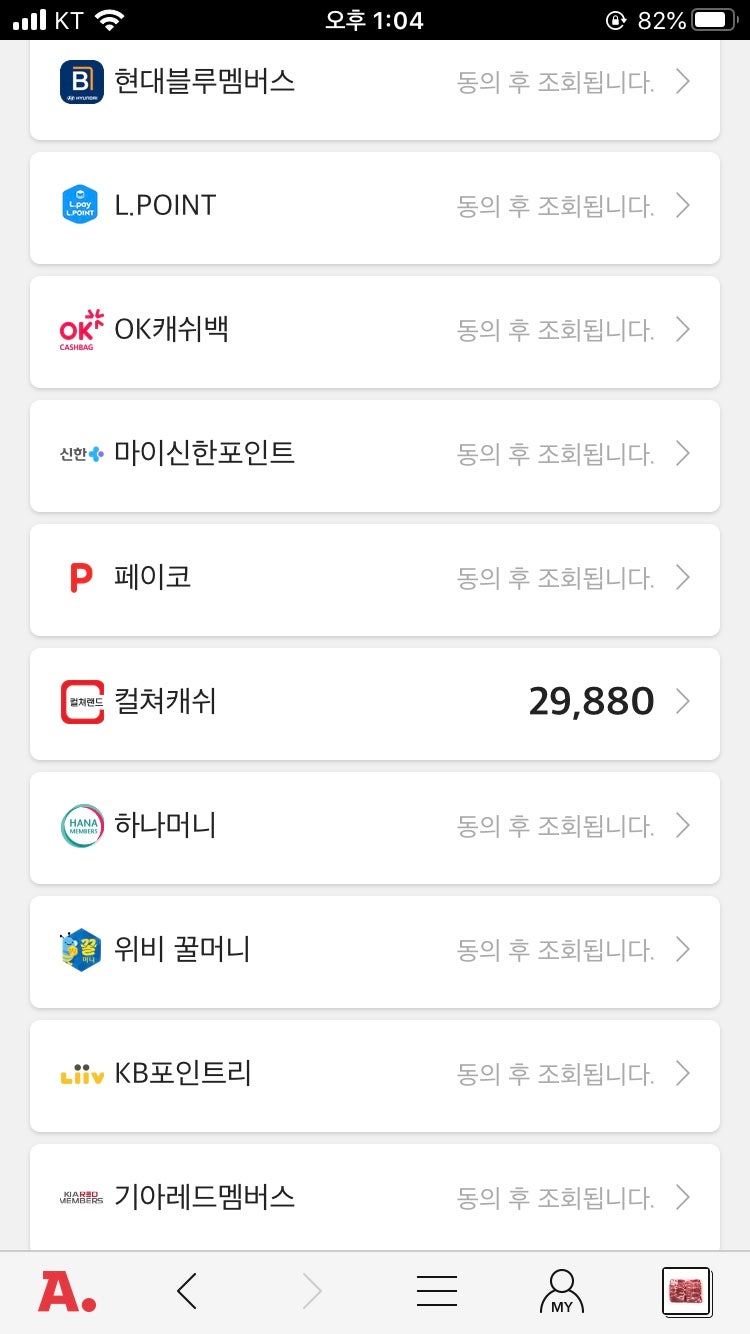750x1334 pixels.
Task: Click '동의 후 조회됩니다' next to L.POINT
Action: pyautogui.click(x=558, y=205)
